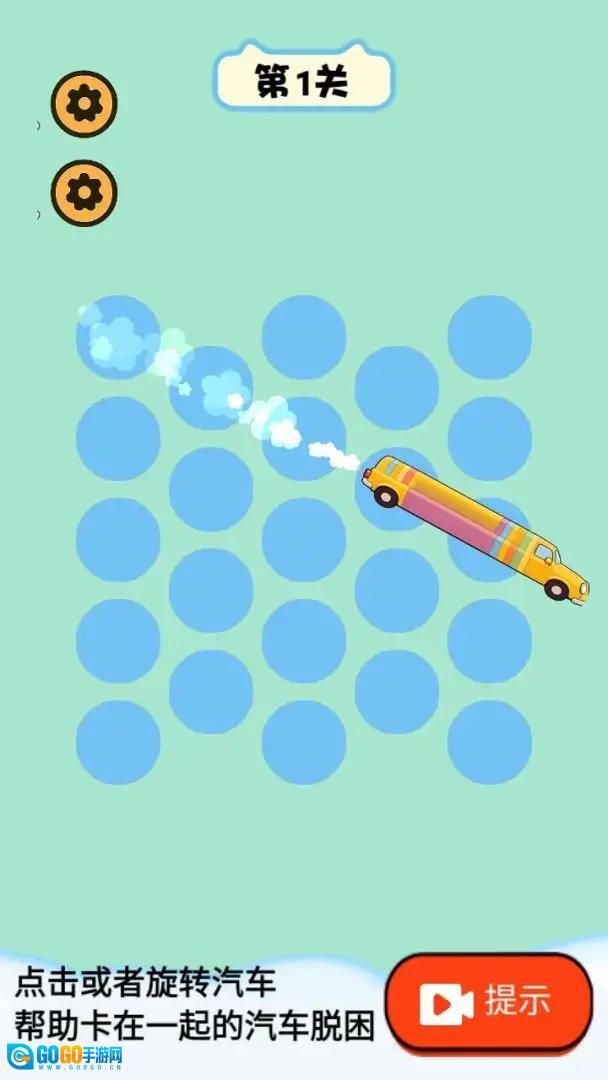
Task: Tap the 提示 video hint button
Action: 489,1002
